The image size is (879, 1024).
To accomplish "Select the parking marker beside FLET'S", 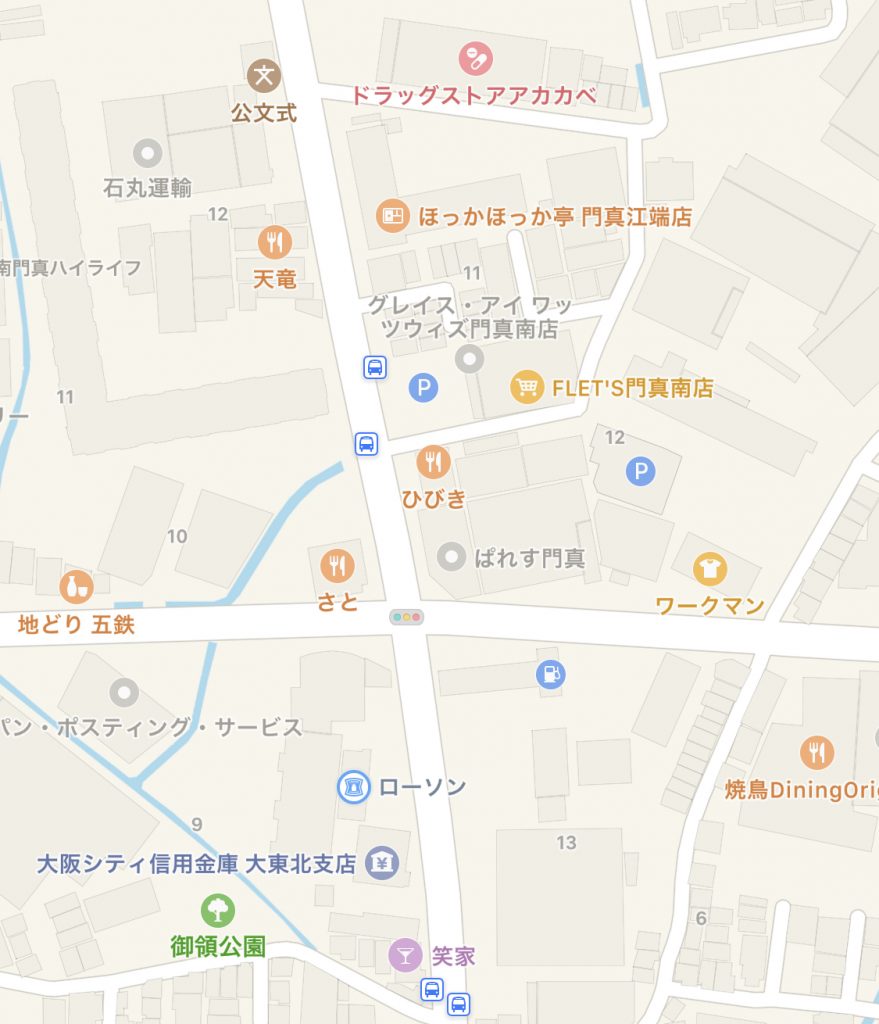I will tap(423, 388).
